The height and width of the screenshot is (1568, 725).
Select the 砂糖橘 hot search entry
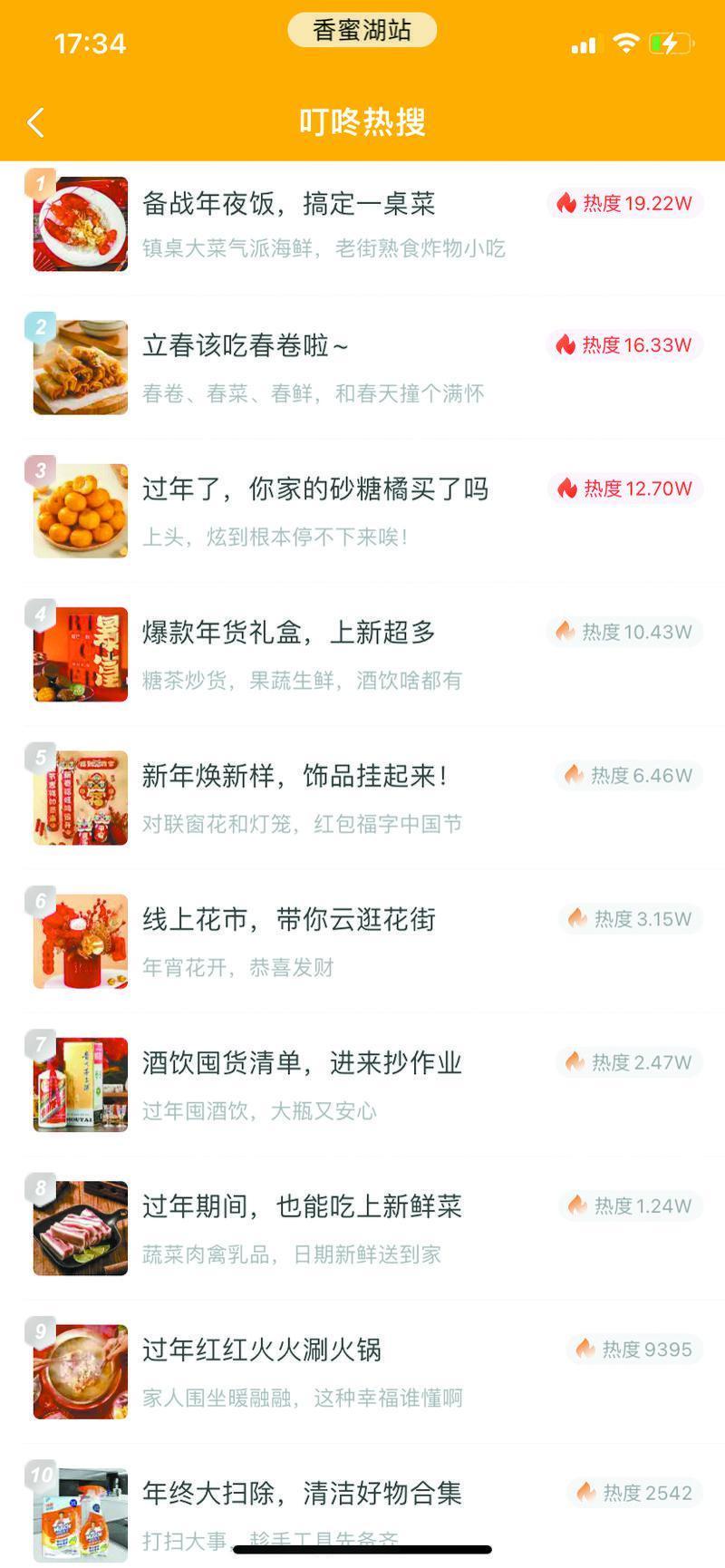[x=362, y=510]
